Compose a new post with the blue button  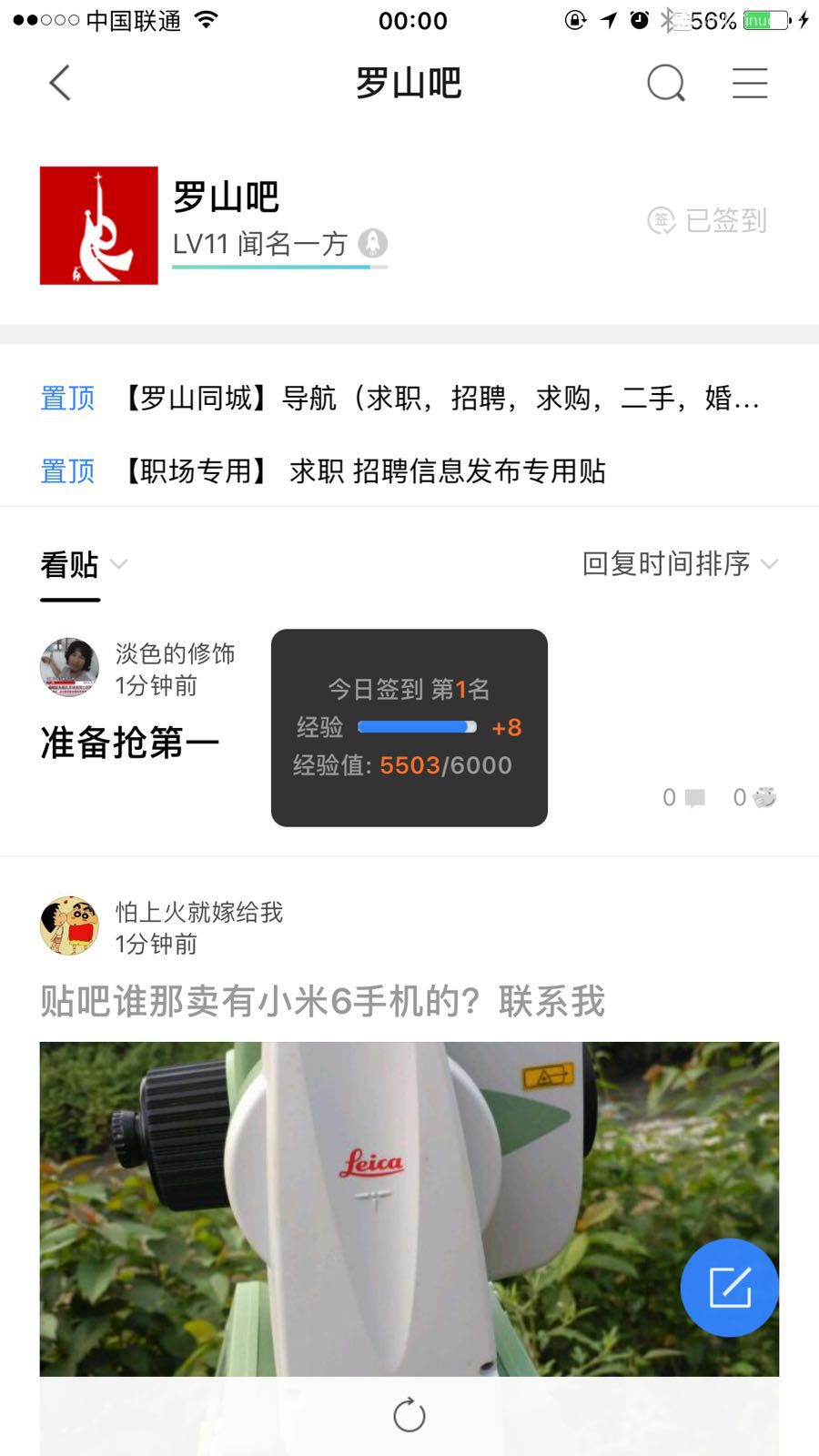729,1287
